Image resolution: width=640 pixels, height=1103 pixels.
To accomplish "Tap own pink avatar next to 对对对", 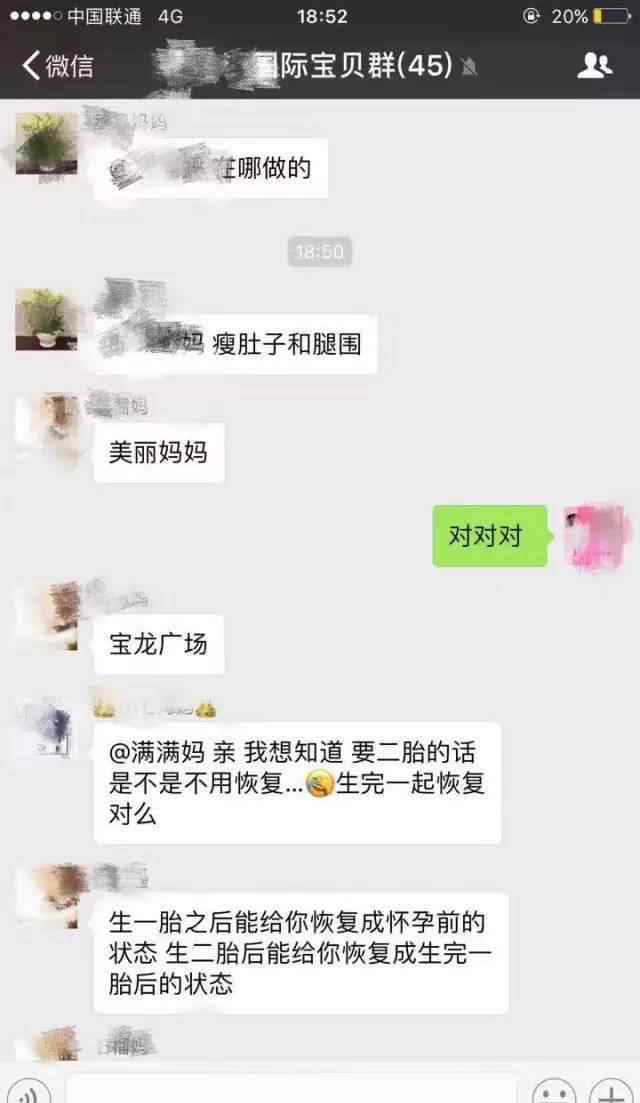I will [x=596, y=536].
